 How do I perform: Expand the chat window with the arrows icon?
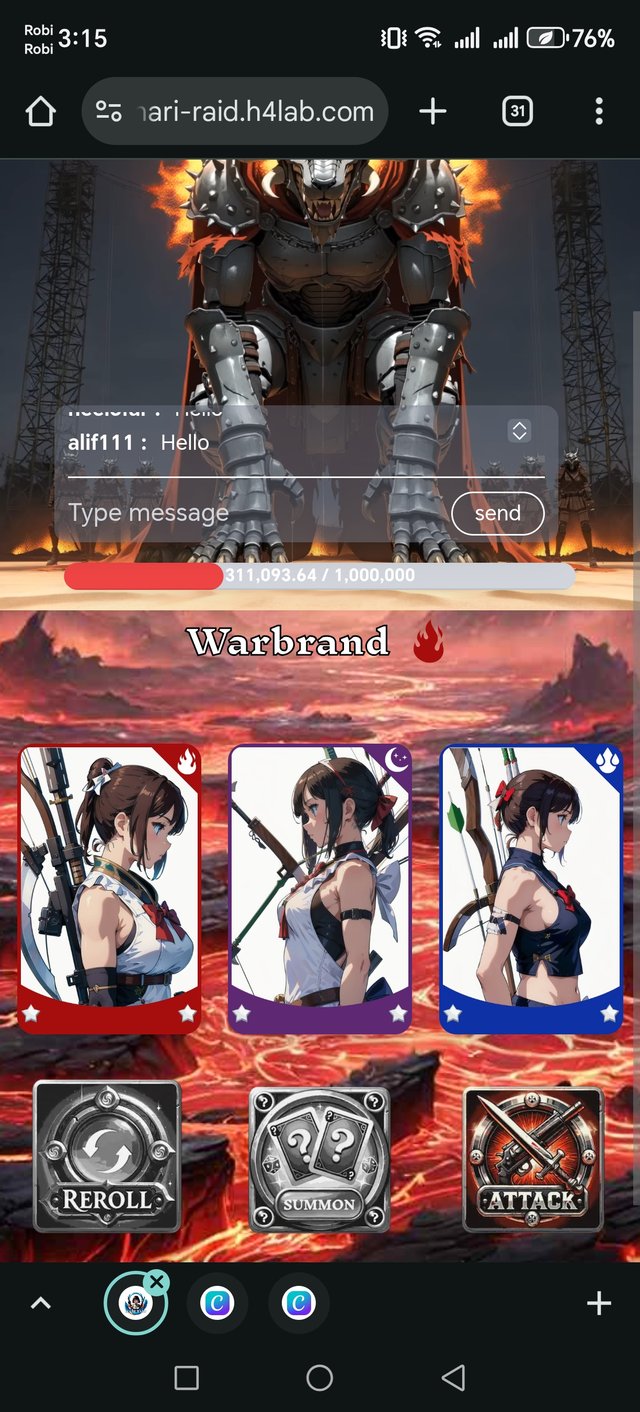[519, 431]
